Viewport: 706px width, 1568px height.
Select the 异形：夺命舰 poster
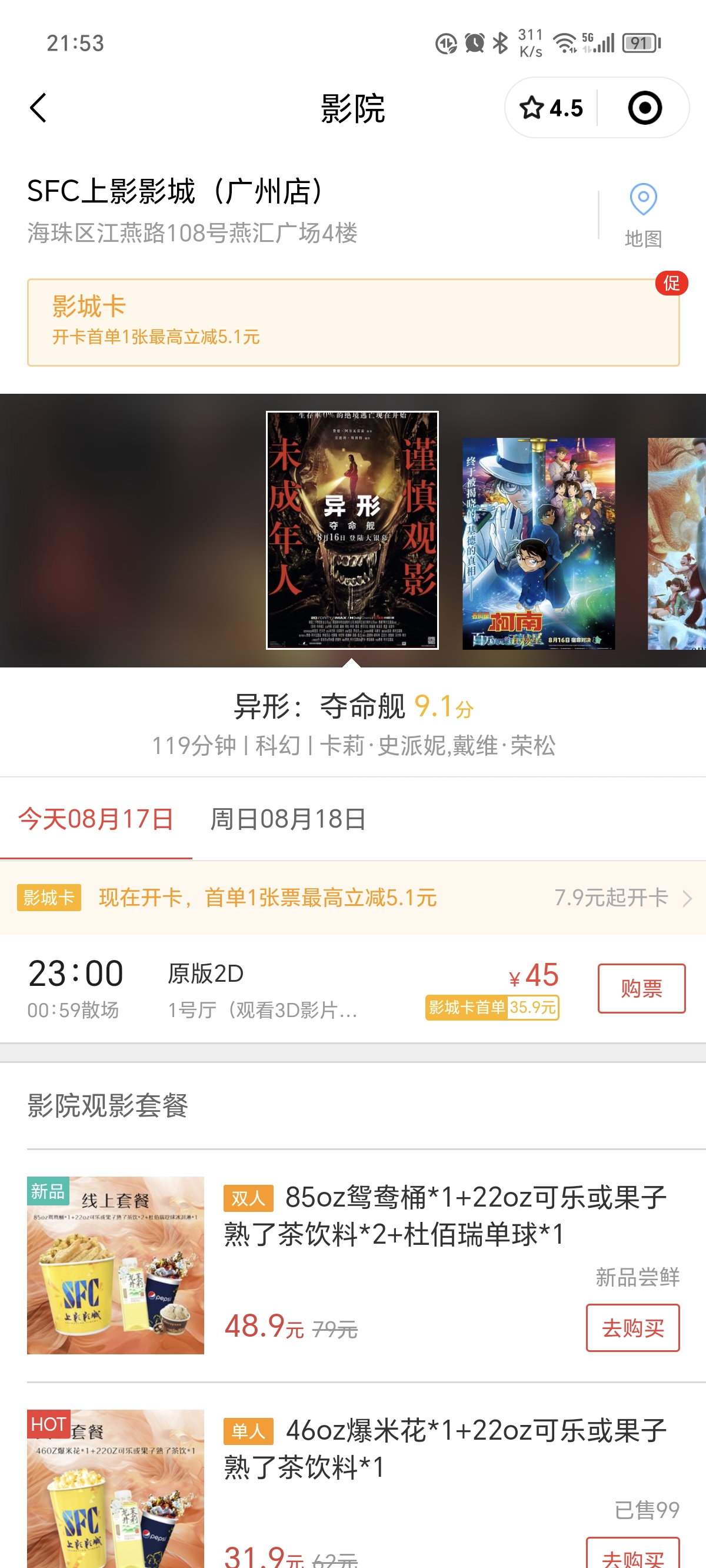[352, 530]
